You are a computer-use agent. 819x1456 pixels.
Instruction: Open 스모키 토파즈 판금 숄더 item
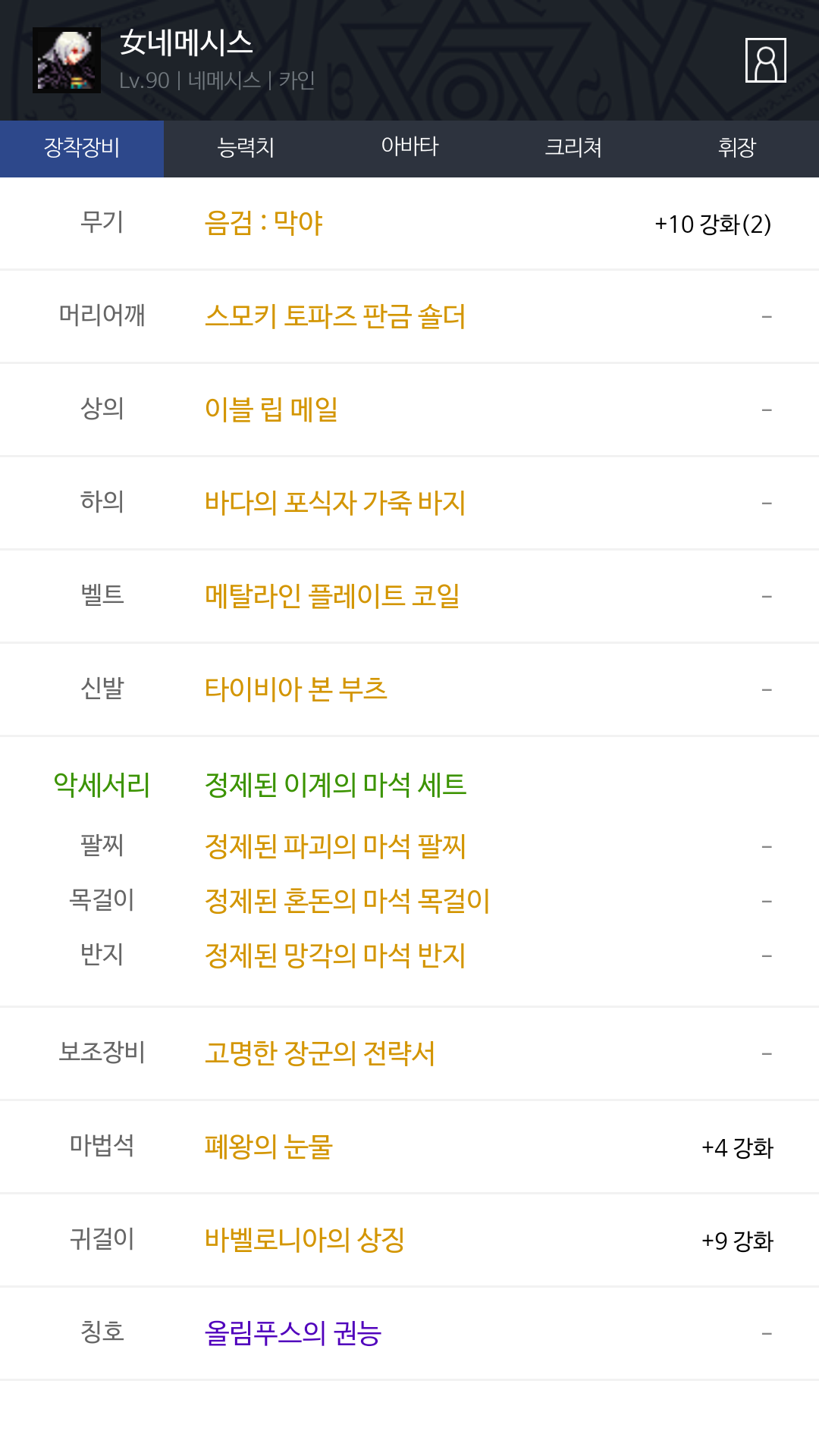coord(335,316)
